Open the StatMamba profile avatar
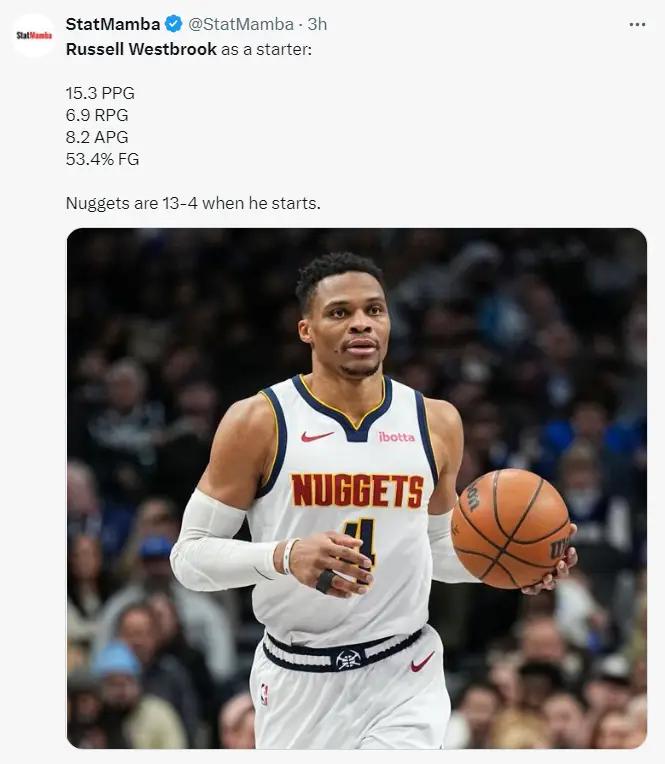The height and width of the screenshot is (764, 665). click(x=34, y=35)
